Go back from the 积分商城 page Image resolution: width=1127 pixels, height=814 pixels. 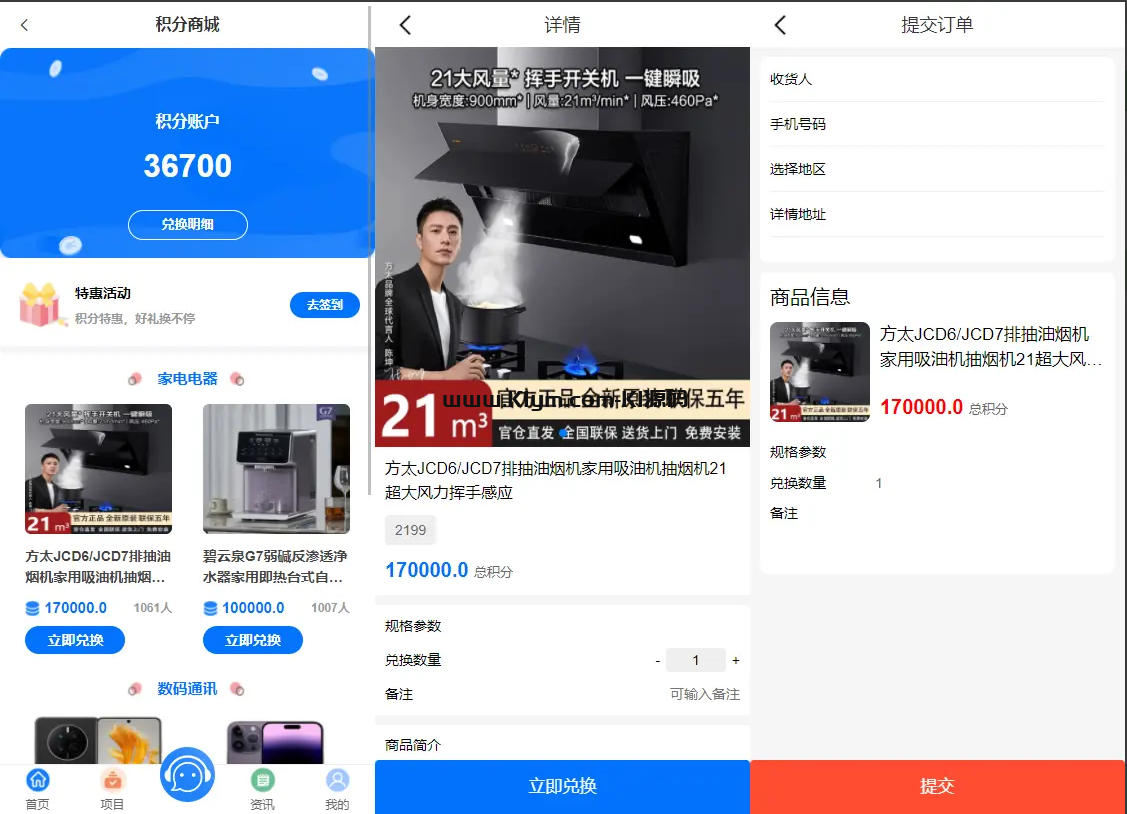point(24,25)
